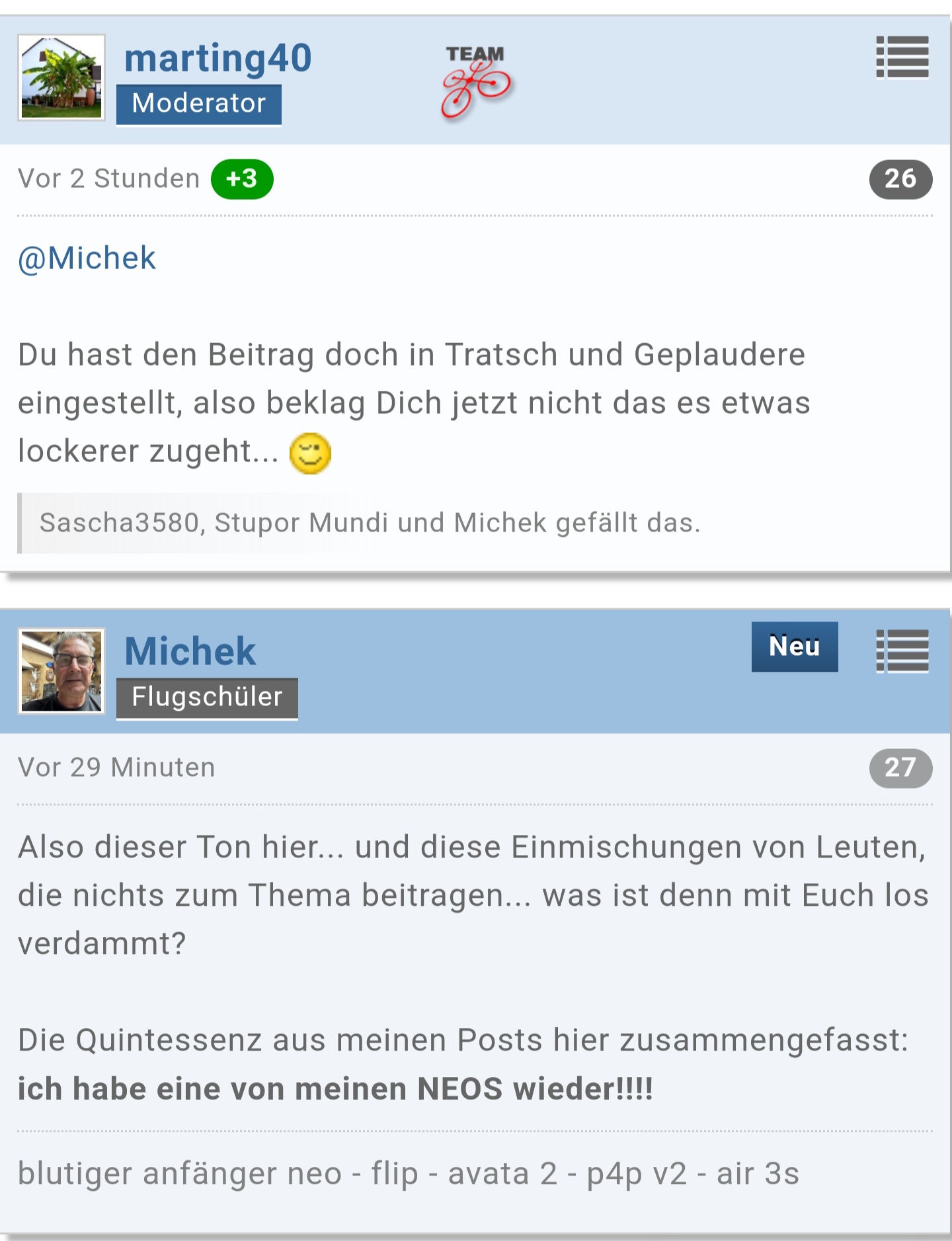Screen dimensions: 952x1241
Task: Open marting40's user profile name
Action: (x=218, y=58)
